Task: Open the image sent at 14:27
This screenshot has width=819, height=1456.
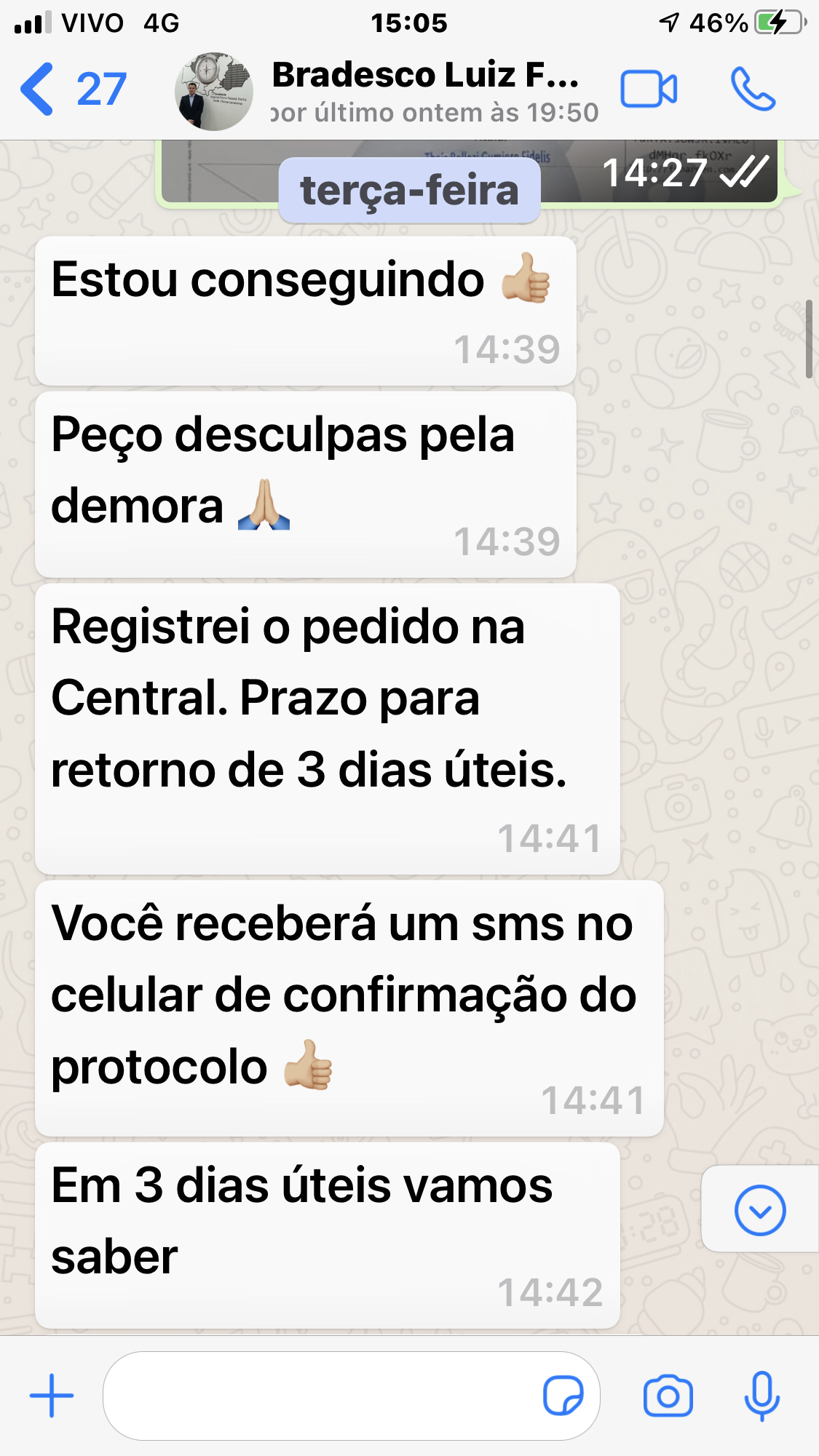Action: pos(470,171)
